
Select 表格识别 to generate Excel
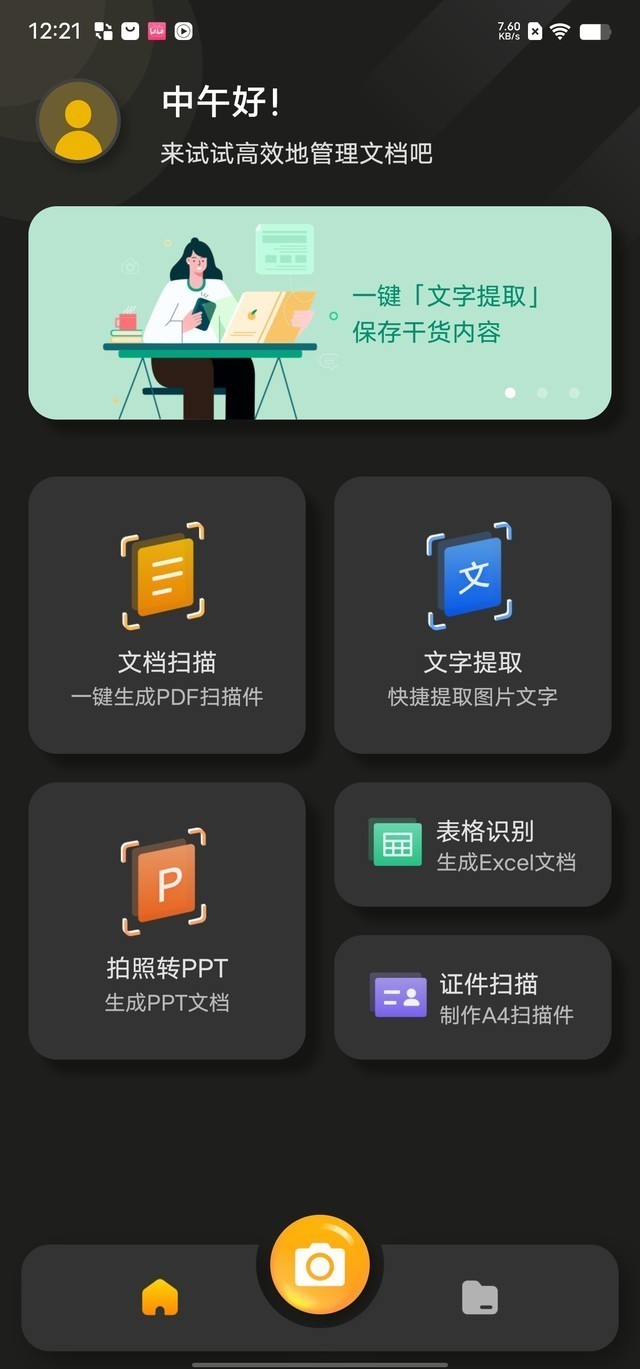click(472, 845)
